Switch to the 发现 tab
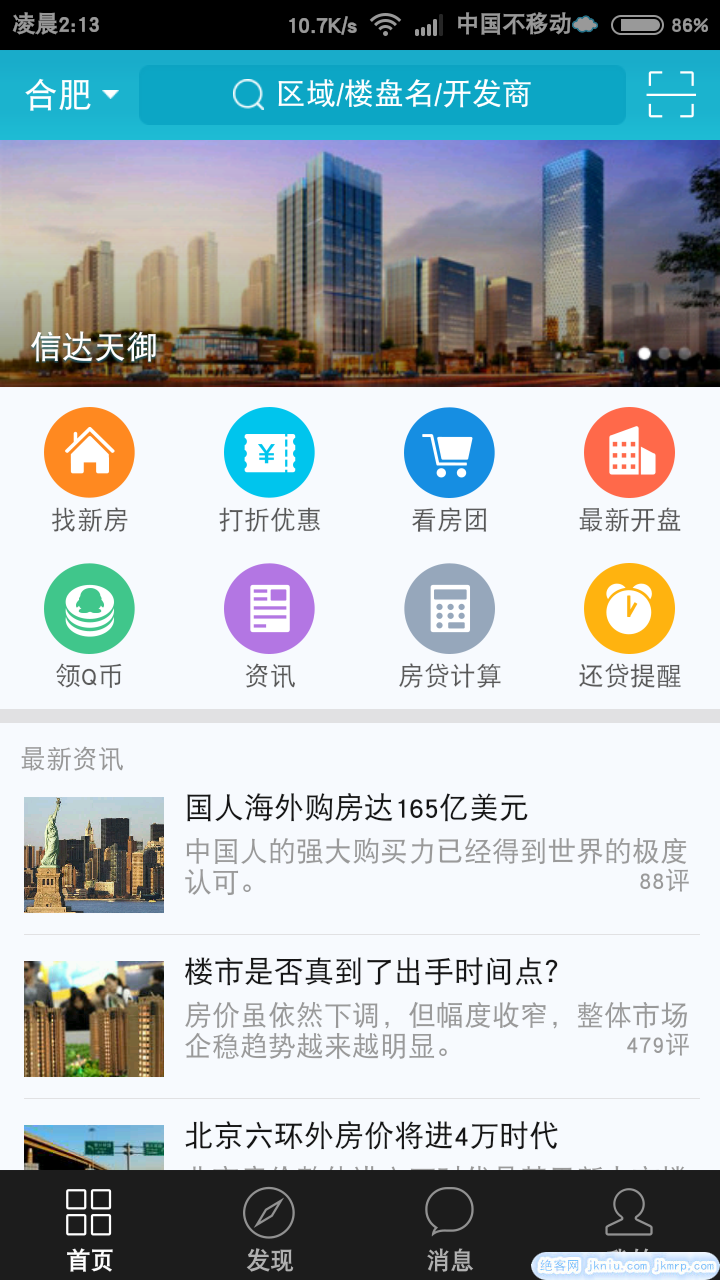This screenshot has height=1280, width=720. pyautogui.click(x=269, y=1228)
